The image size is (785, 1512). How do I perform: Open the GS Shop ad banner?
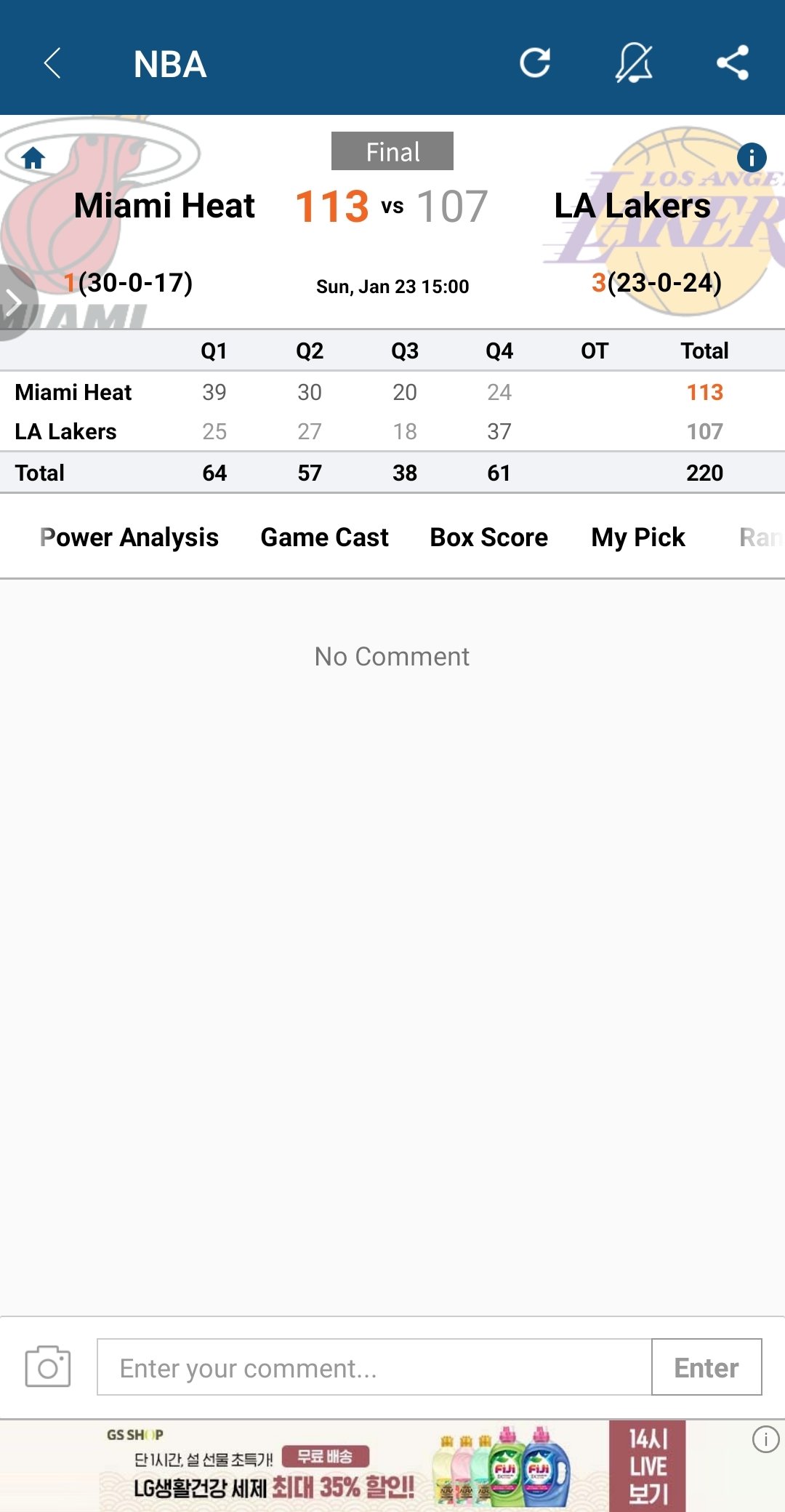[392, 1465]
